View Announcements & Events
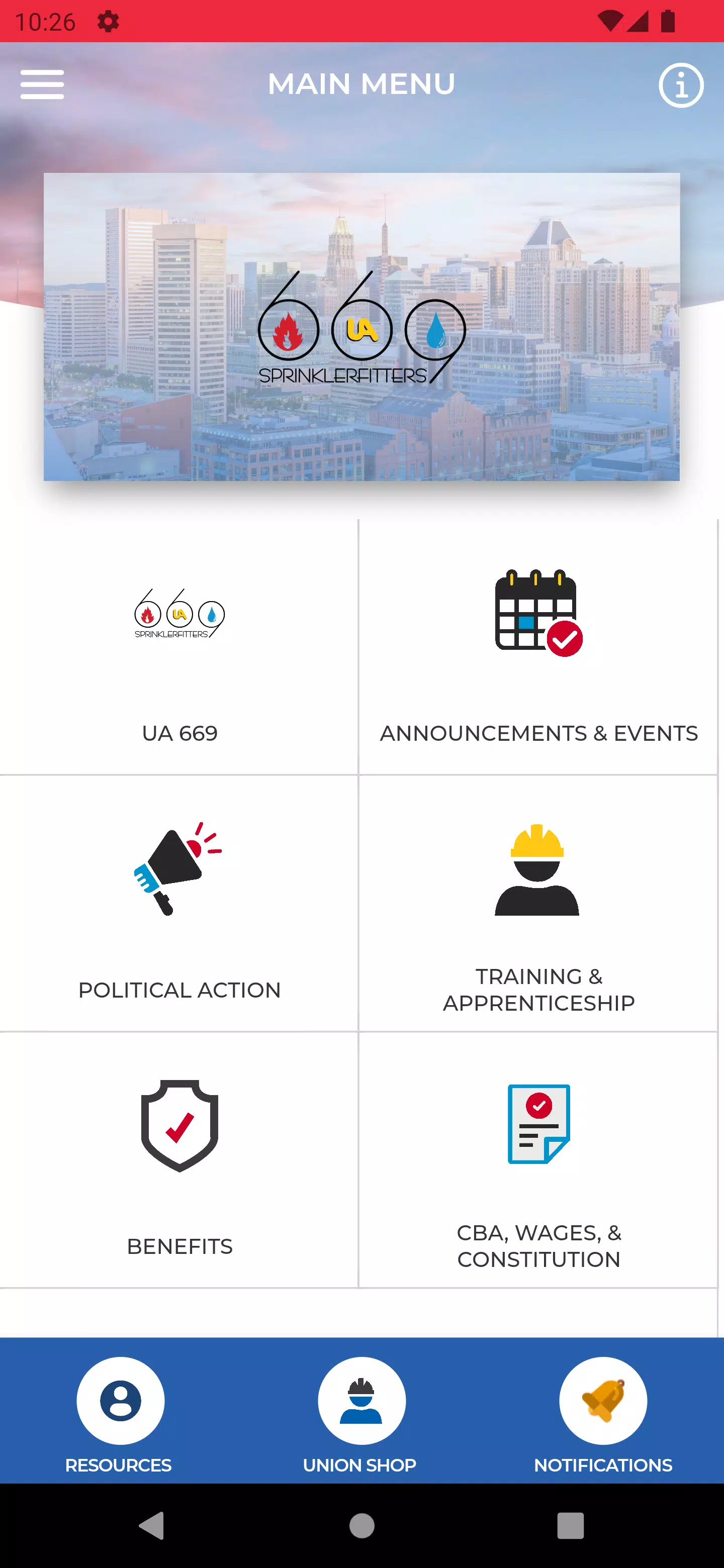 (x=538, y=647)
